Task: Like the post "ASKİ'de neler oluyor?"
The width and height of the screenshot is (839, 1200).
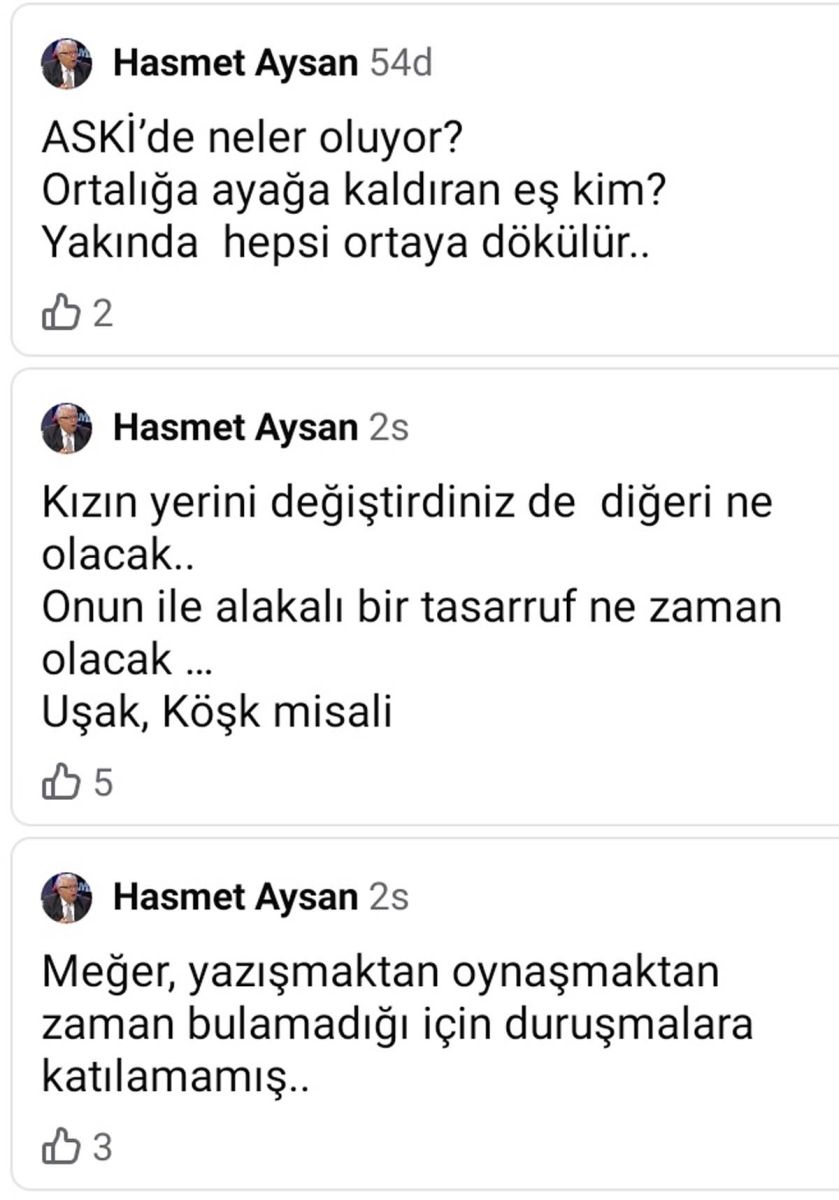Action: pyautogui.click(x=60, y=315)
